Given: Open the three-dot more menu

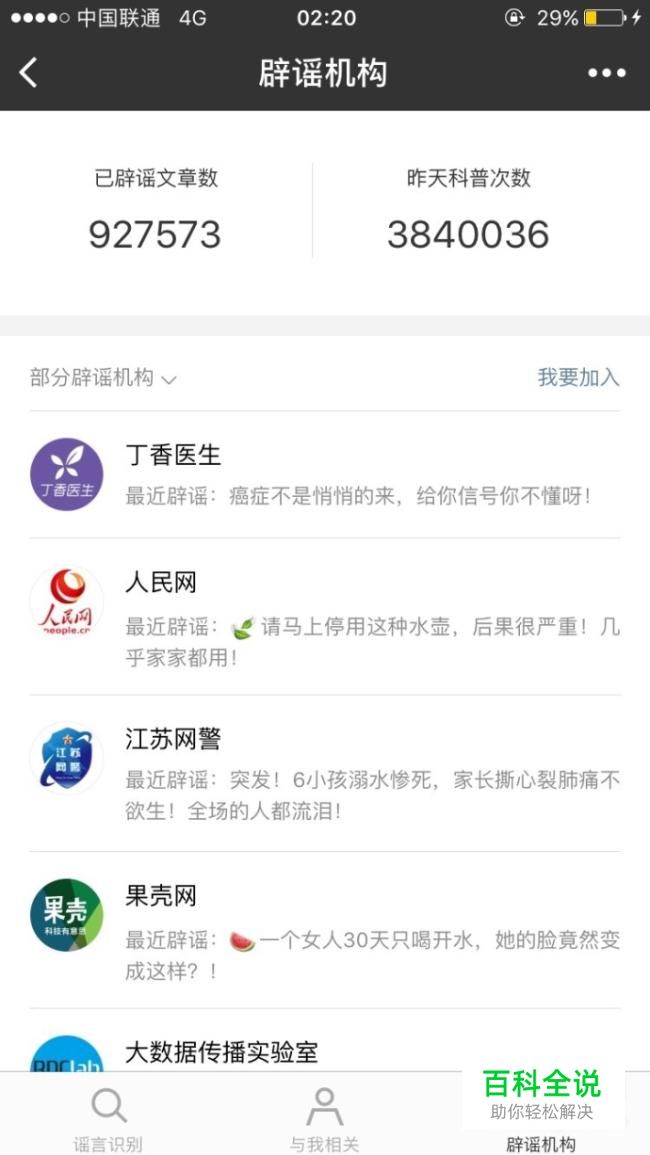Looking at the screenshot, I should pos(606,73).
